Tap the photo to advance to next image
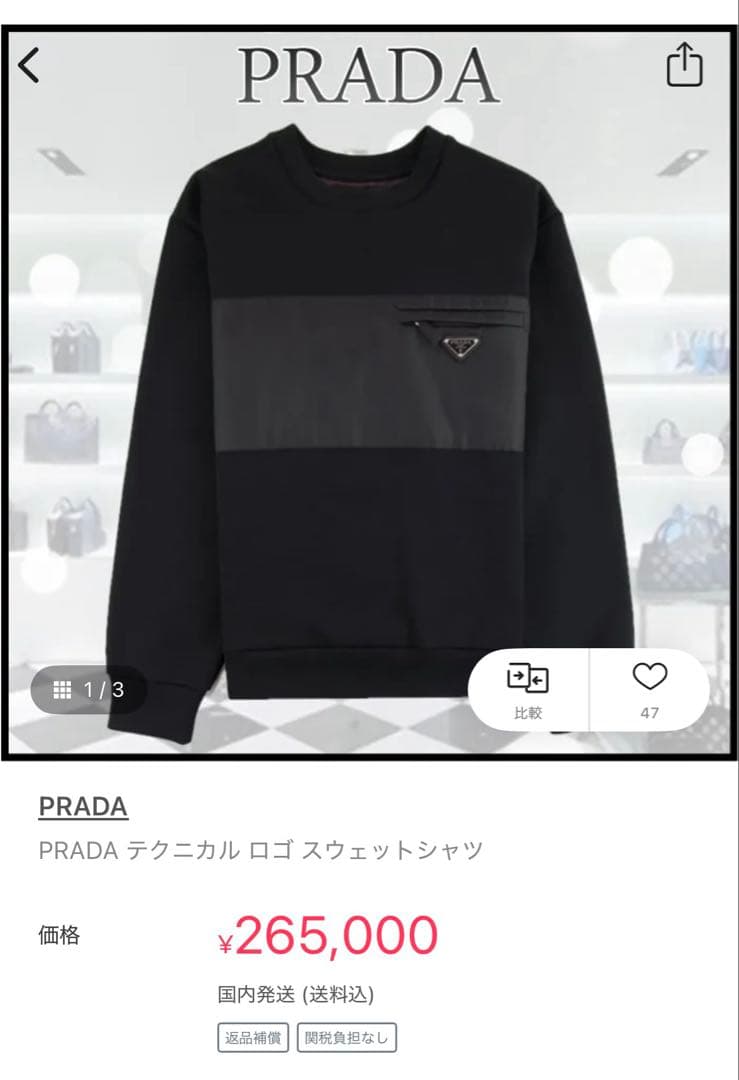Image resolution: width=739 pixels, height=1080 pixels. point(370,400)
